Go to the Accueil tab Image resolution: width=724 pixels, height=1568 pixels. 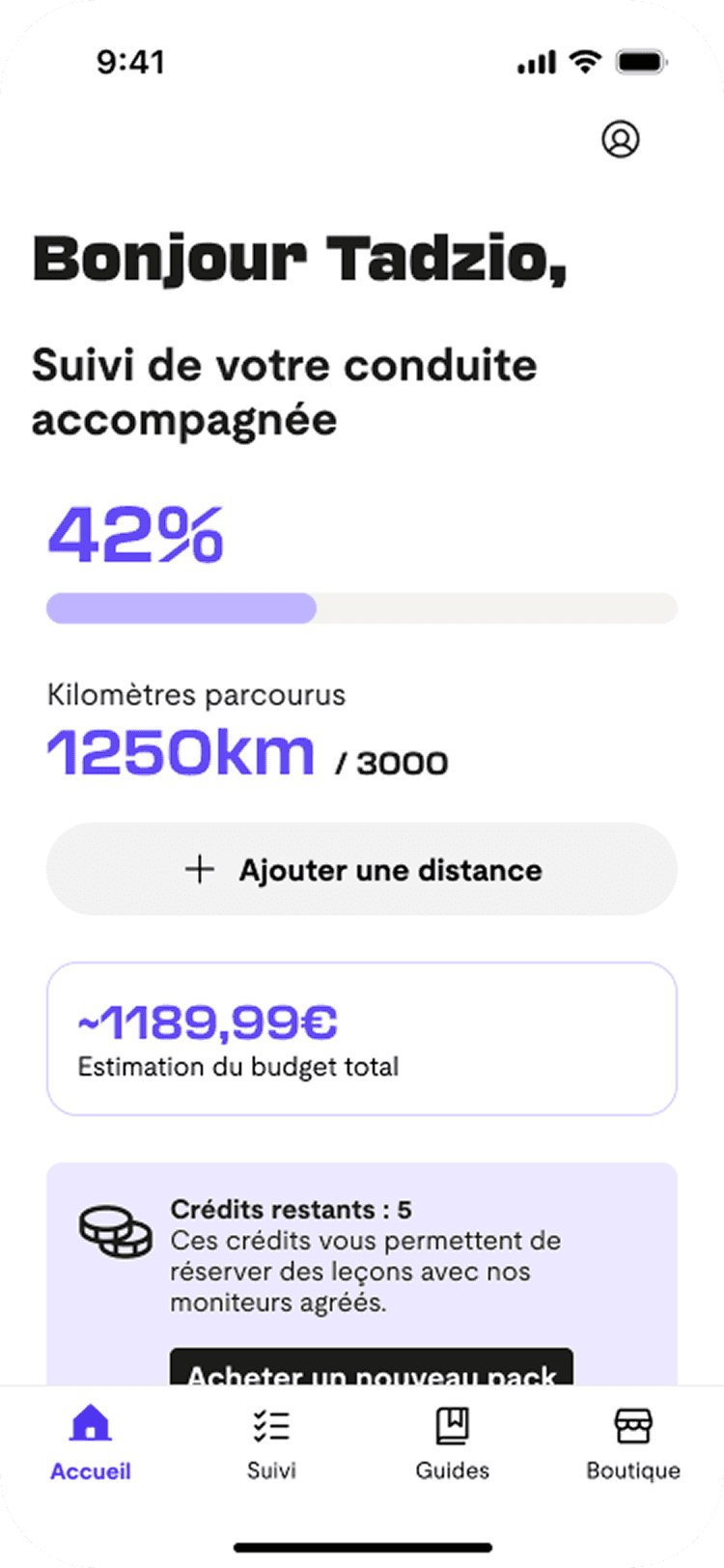click(91, 1443)
